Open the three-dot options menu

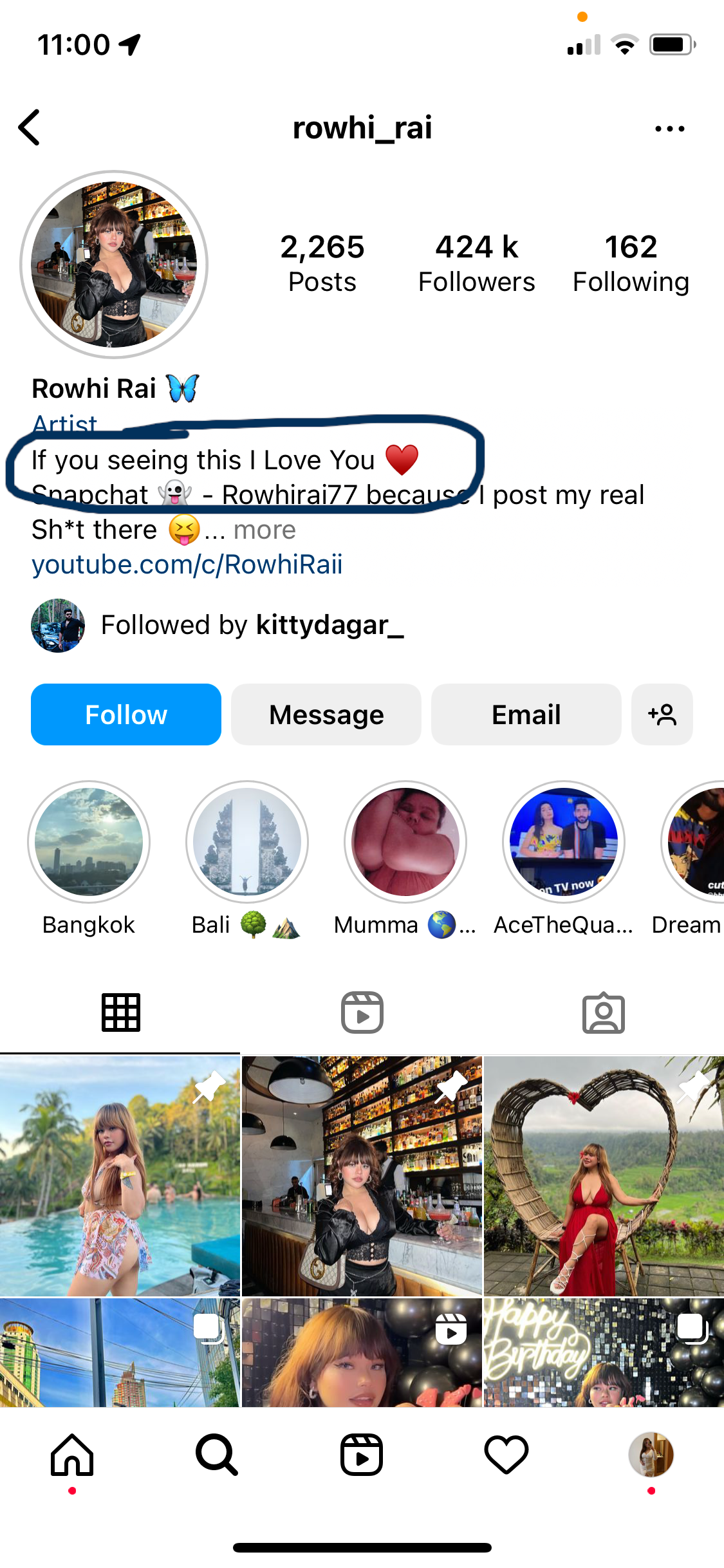point(669,129)
